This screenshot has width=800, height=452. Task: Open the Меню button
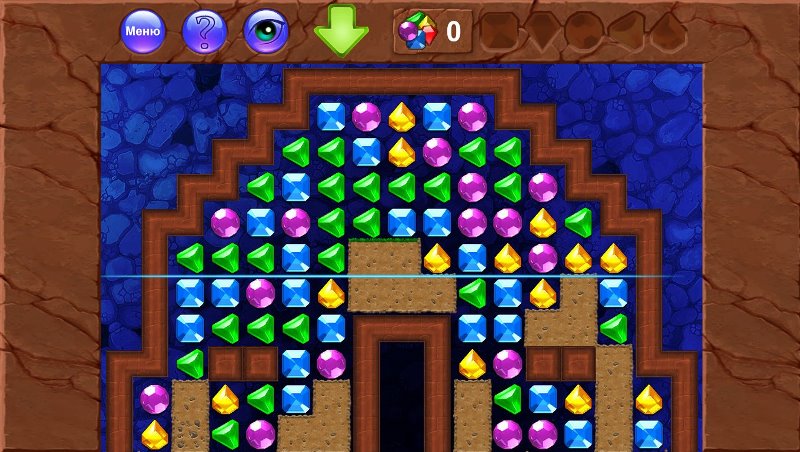tap(143, 31)
